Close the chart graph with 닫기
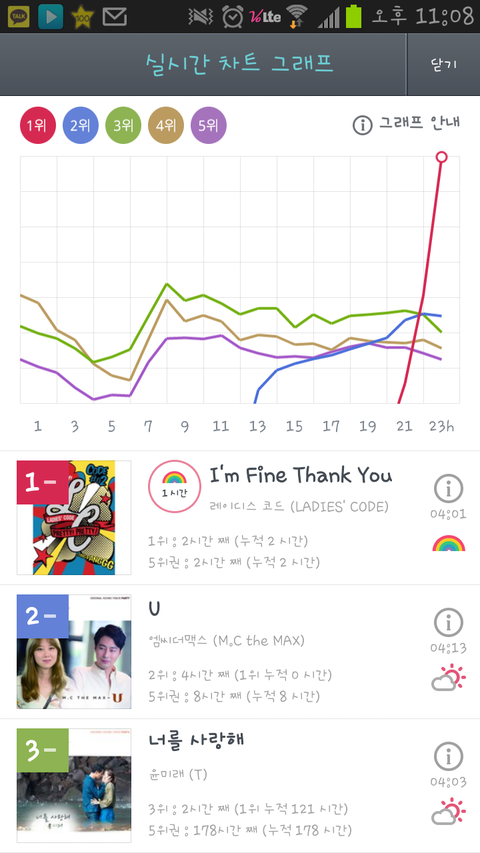The height and width of the screenshot is (853, 480). [444, 64]
